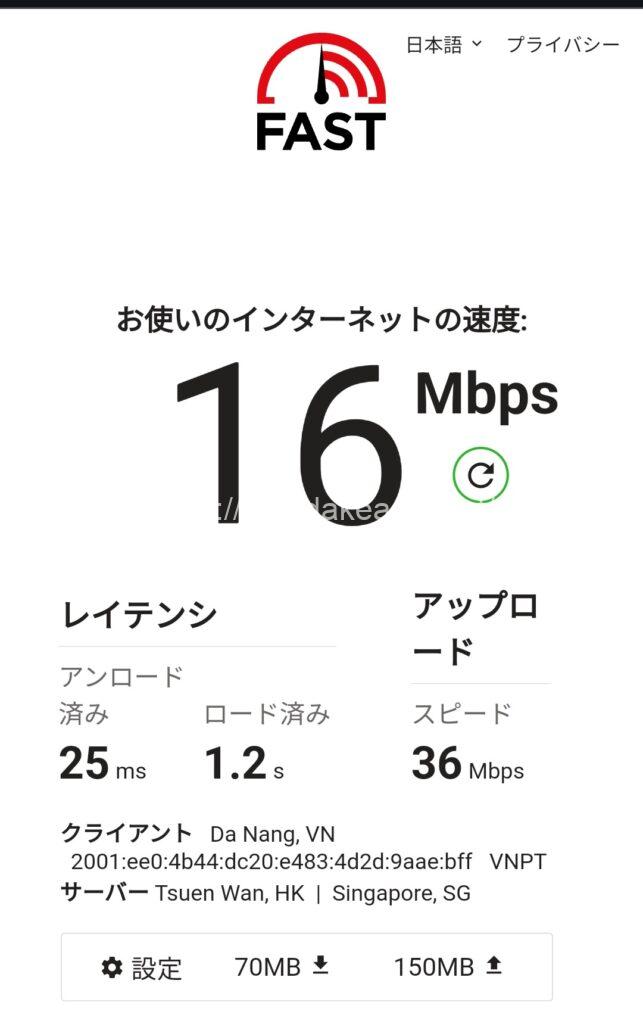Screen dimensions: 643x1024
Task: Rerun the speed test with the refresh icon
Action: point(480,475)
